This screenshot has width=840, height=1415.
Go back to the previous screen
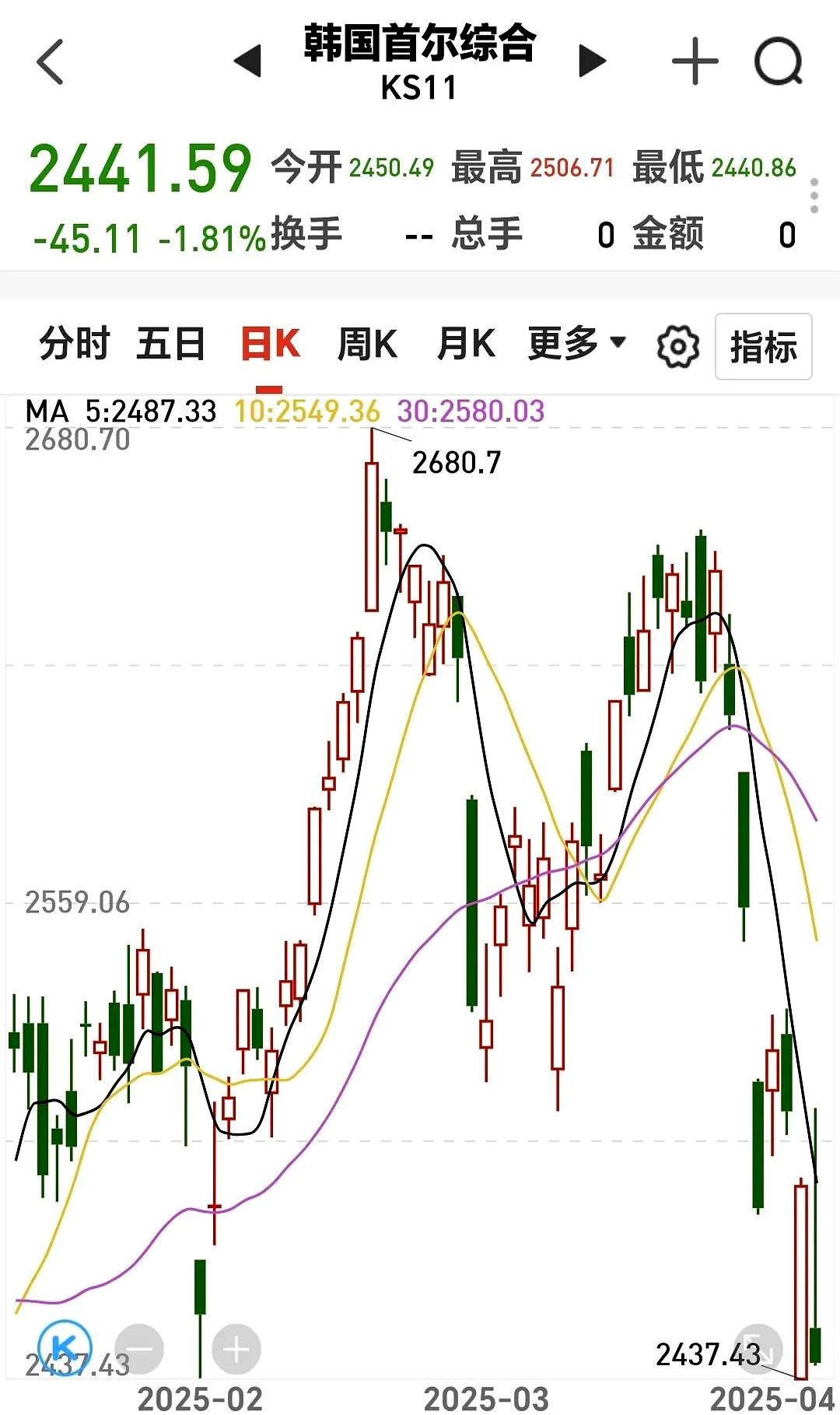point(51,61)
